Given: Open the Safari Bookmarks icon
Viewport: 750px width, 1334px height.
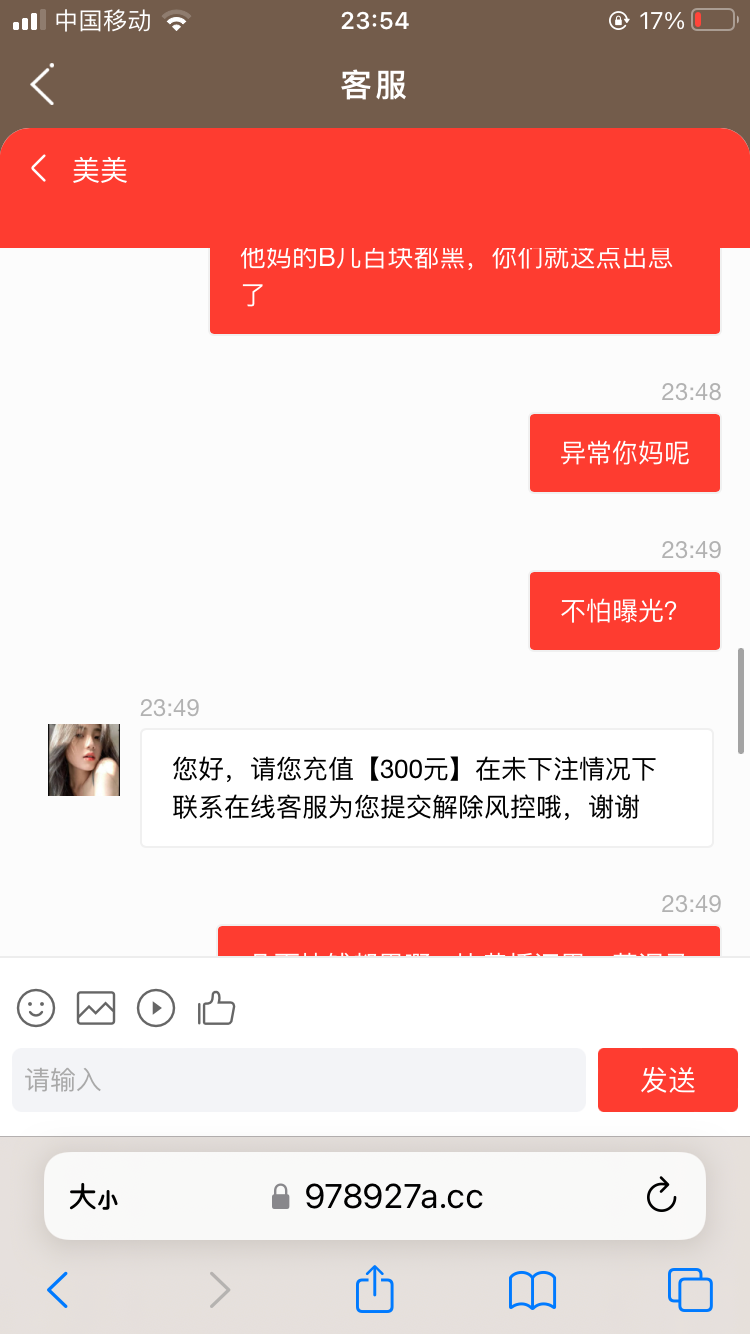Looking at the screenshot, I should pos(531,1289).
